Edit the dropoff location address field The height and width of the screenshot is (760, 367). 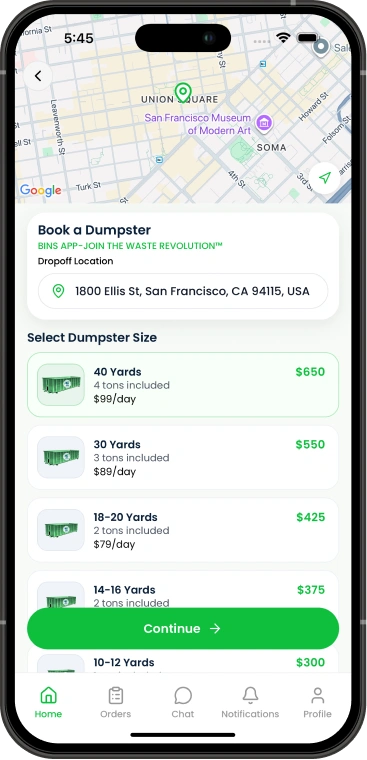[x=183, y=291]
